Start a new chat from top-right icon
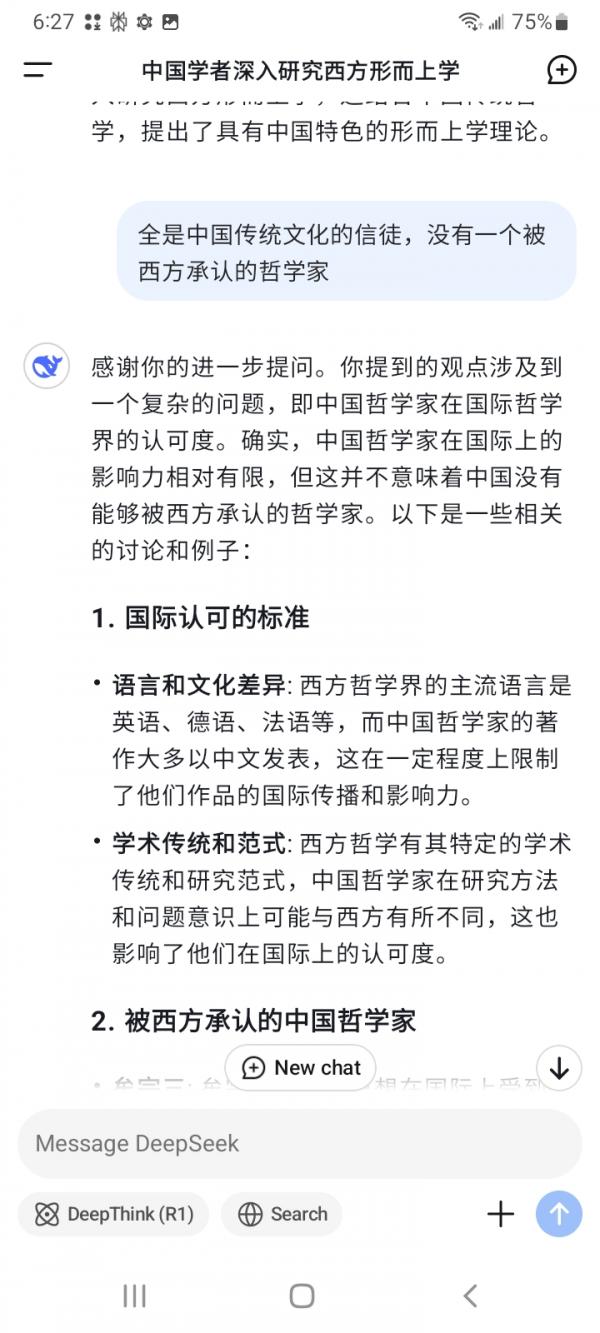The height and width of the screenshot is (1333, 600). pyautogui.click(x=562, y=70)
